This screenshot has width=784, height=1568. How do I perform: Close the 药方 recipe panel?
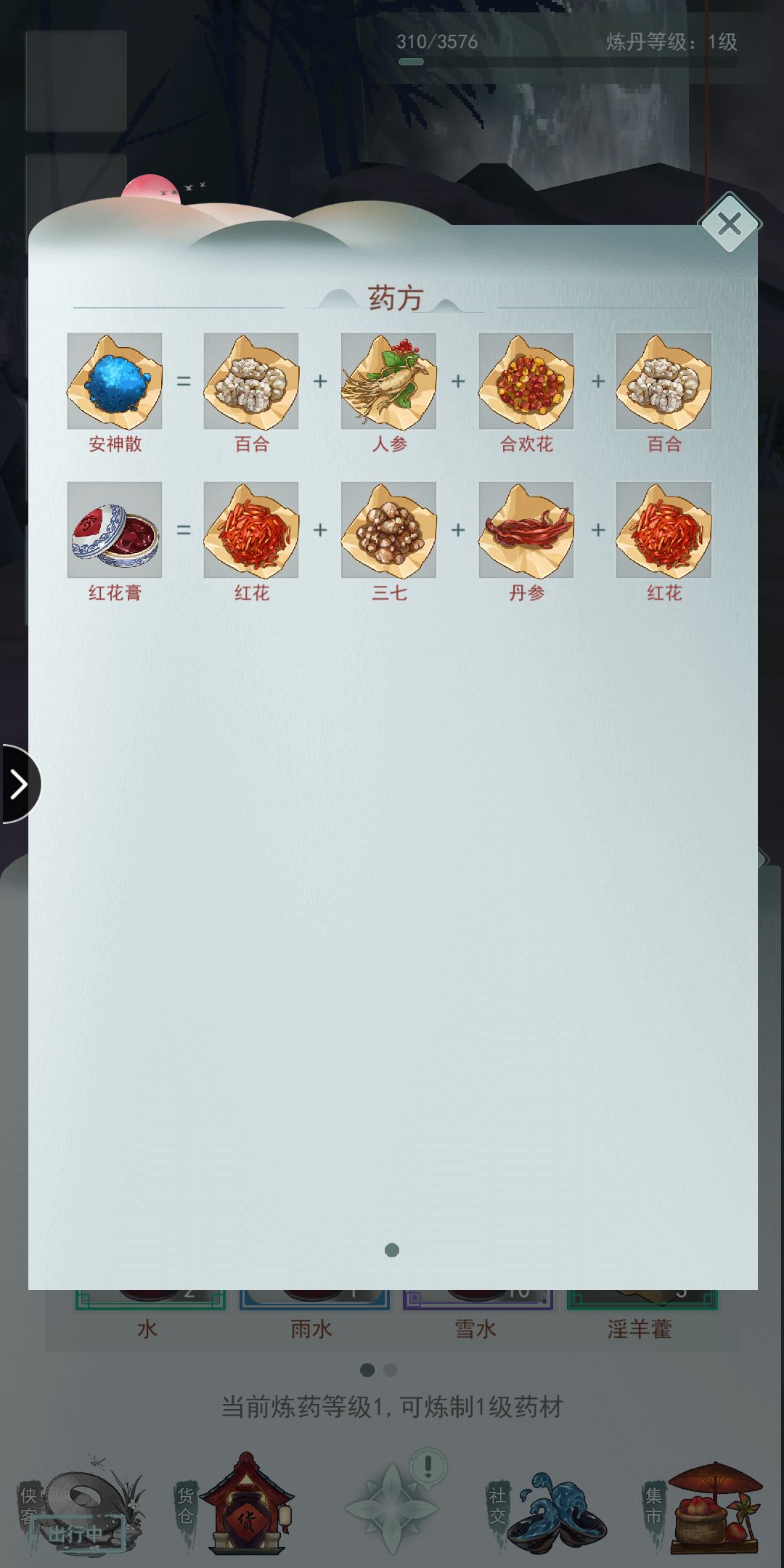[729, 224]
